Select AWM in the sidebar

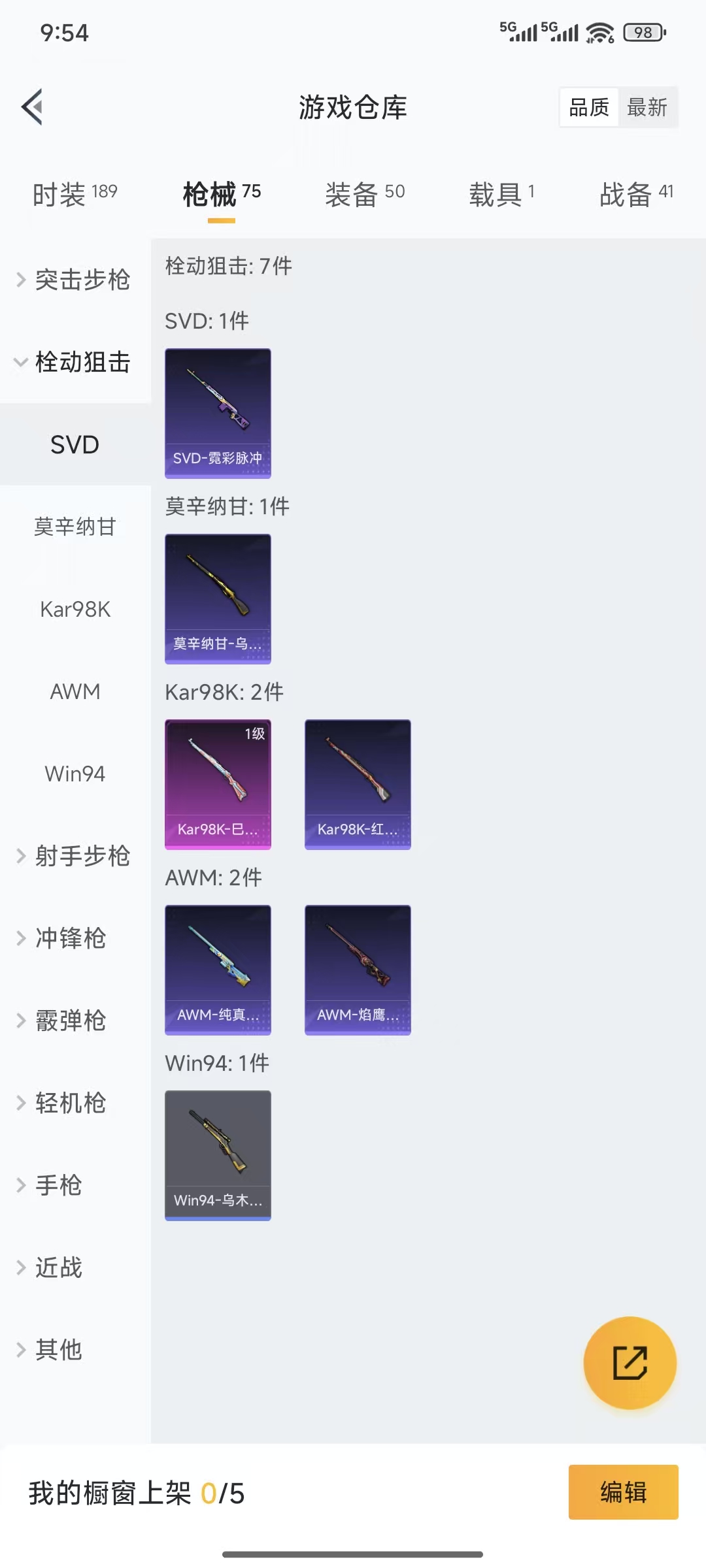pos(74,691)
